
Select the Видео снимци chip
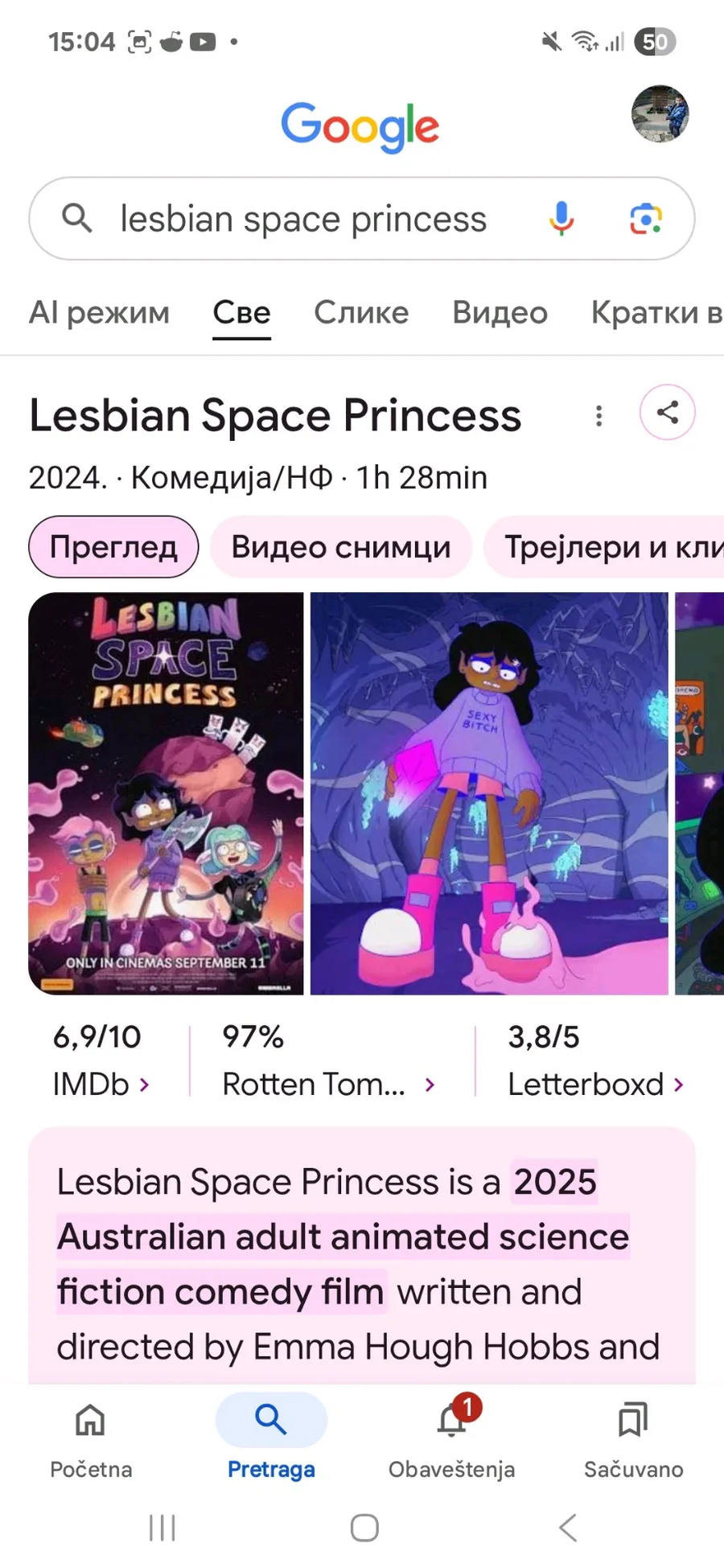[x=340, y=547]
